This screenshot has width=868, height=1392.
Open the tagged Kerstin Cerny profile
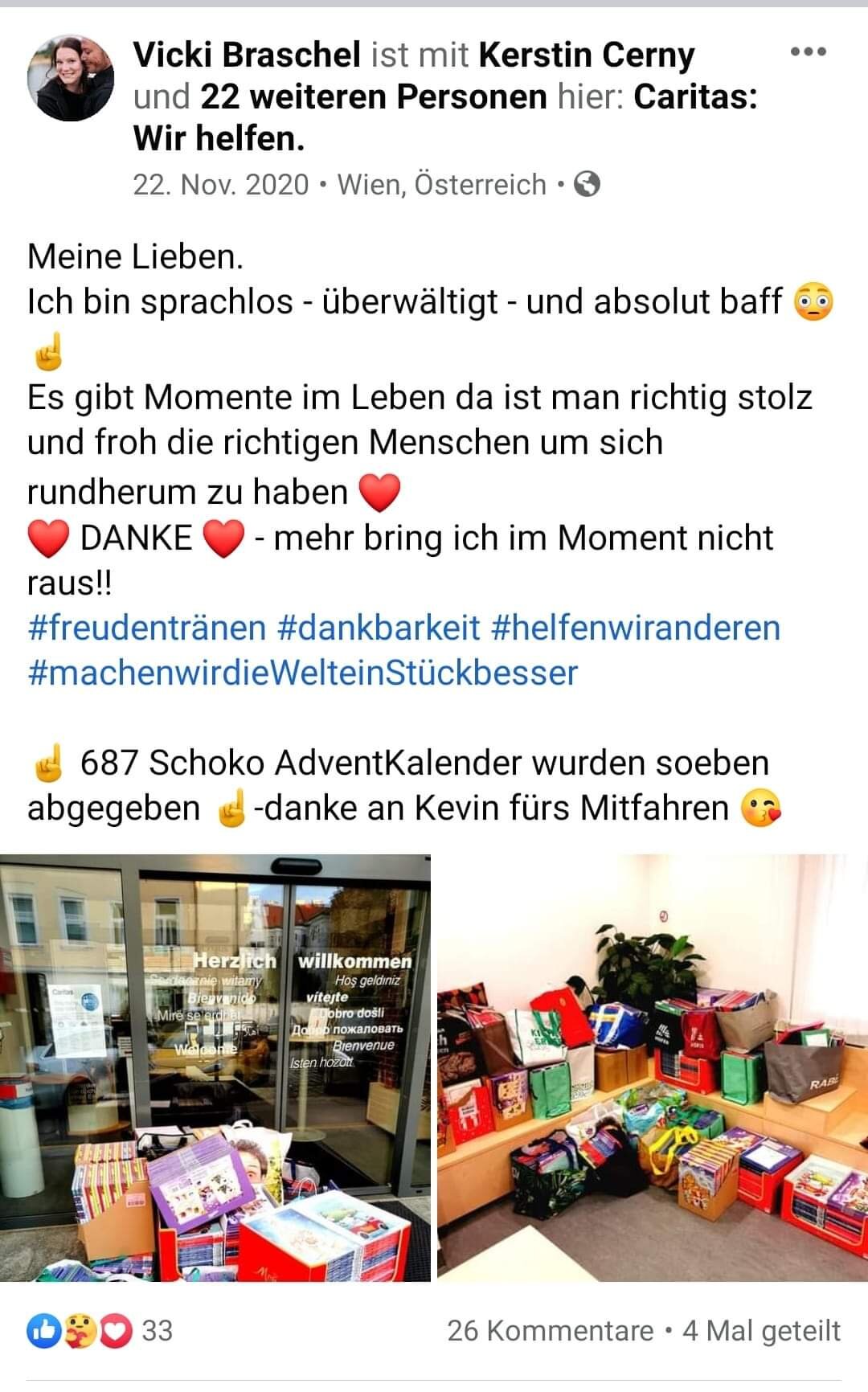click(586, 55)
